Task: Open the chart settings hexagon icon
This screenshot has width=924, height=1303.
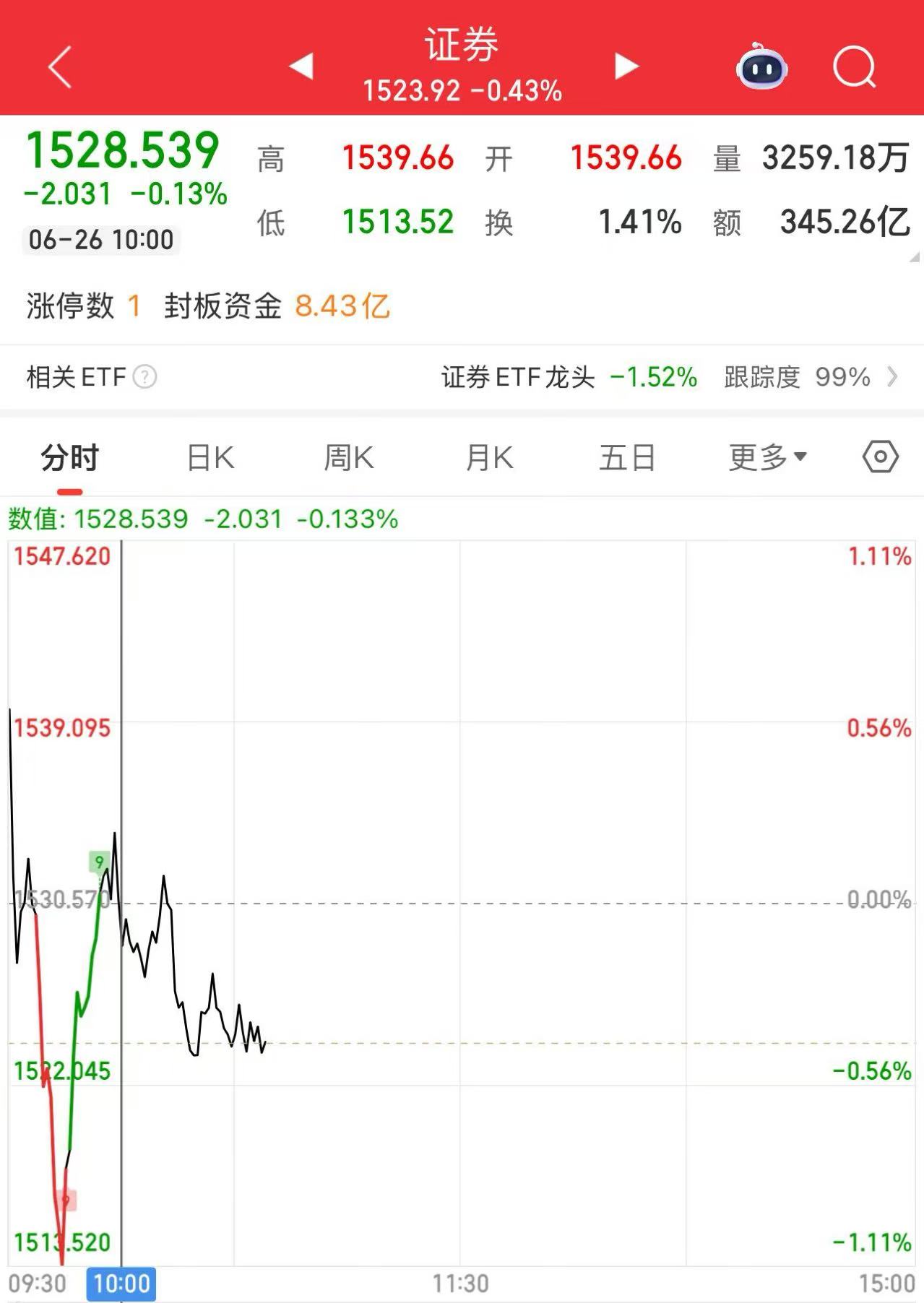Action: (880, 457)
